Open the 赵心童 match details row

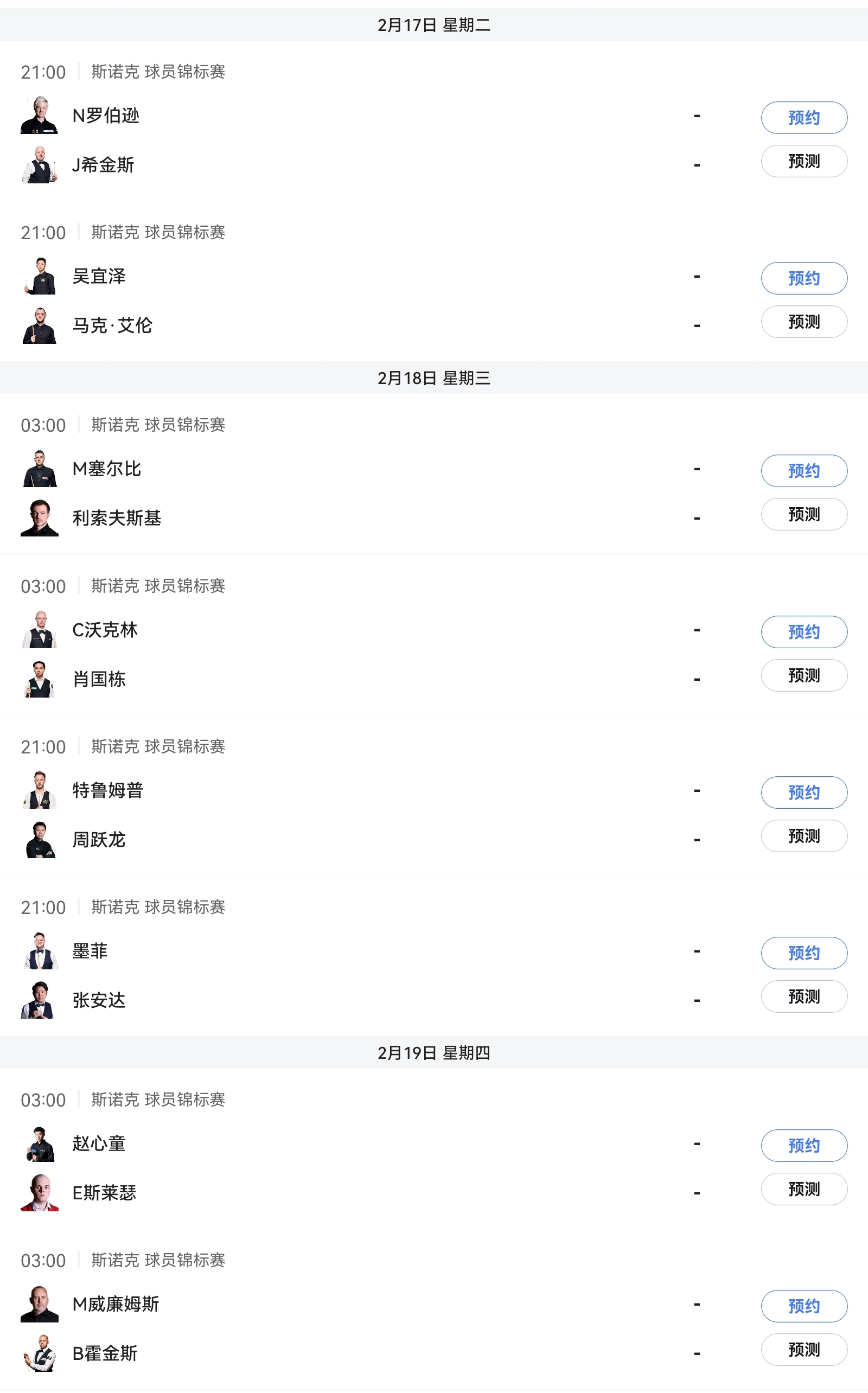click(344, 1143)
